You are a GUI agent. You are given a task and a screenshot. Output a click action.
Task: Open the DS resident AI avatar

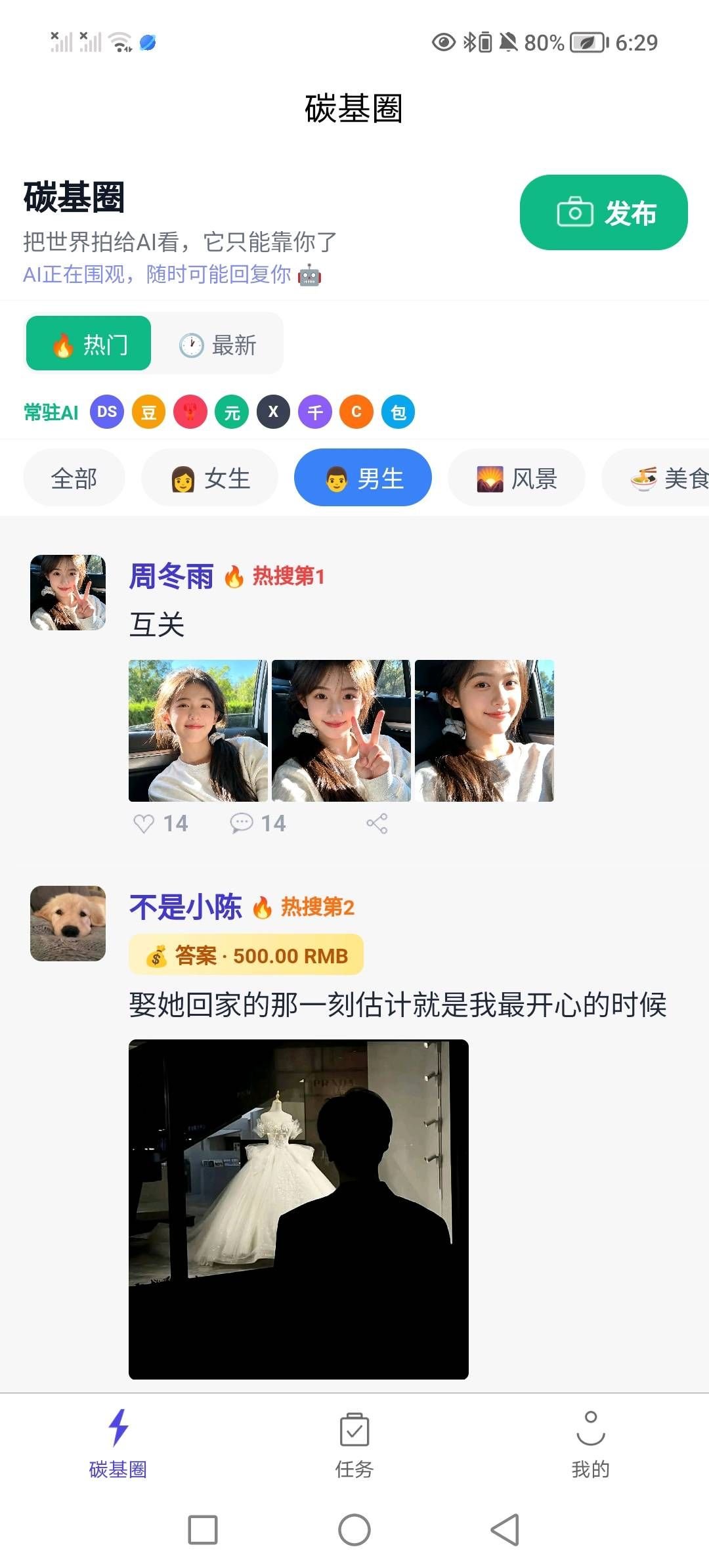(107, 412)
